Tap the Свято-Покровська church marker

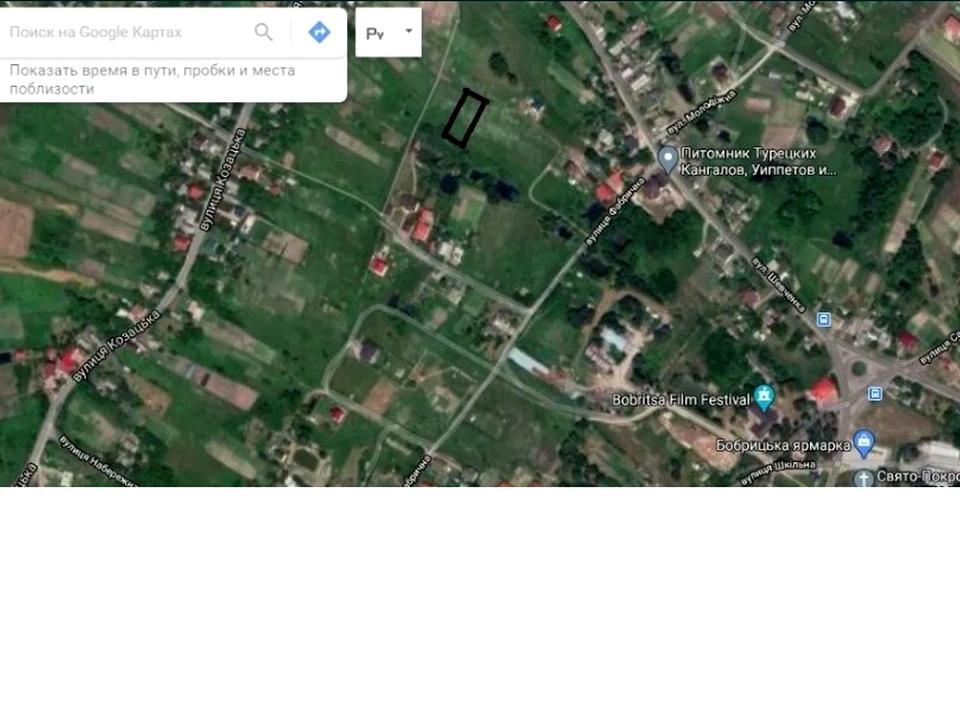coord(864,478)
